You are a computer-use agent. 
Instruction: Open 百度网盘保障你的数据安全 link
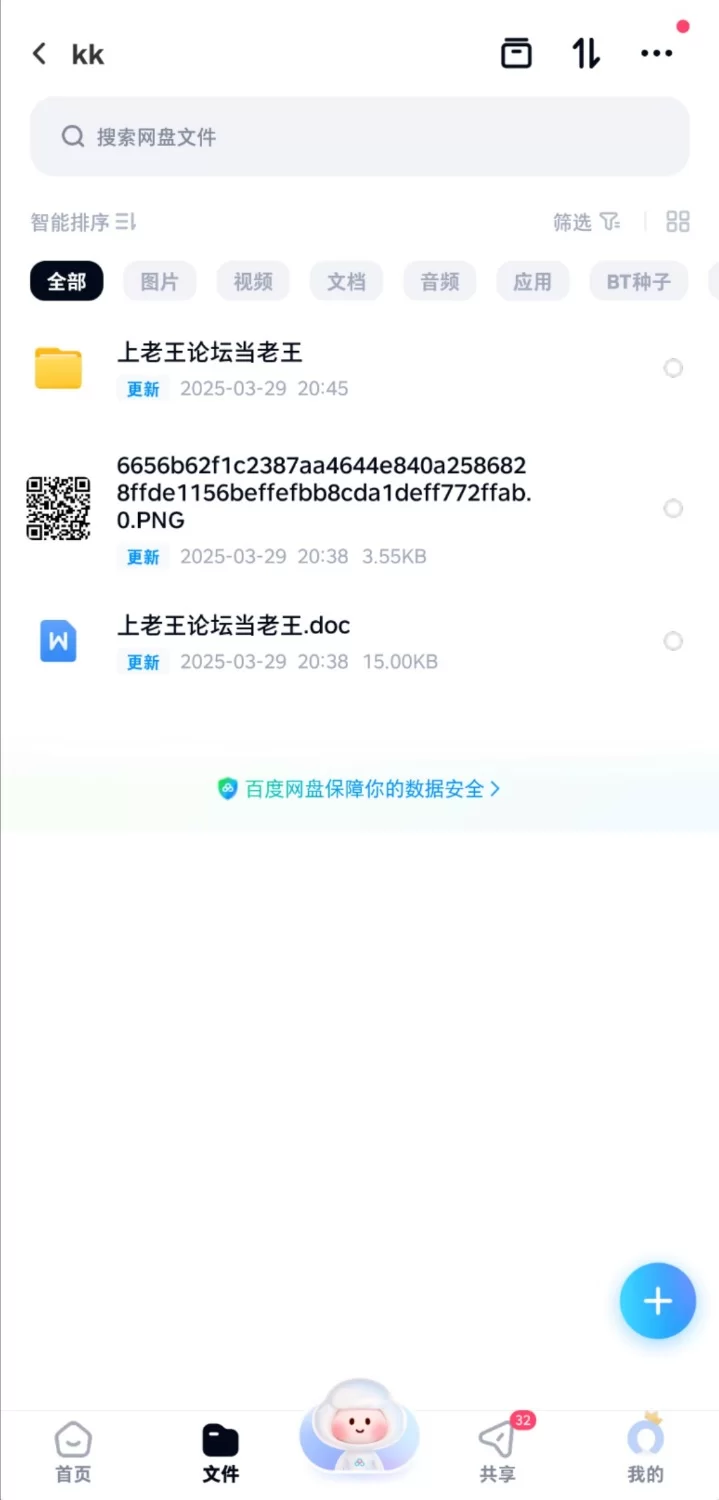coord(359,789)
